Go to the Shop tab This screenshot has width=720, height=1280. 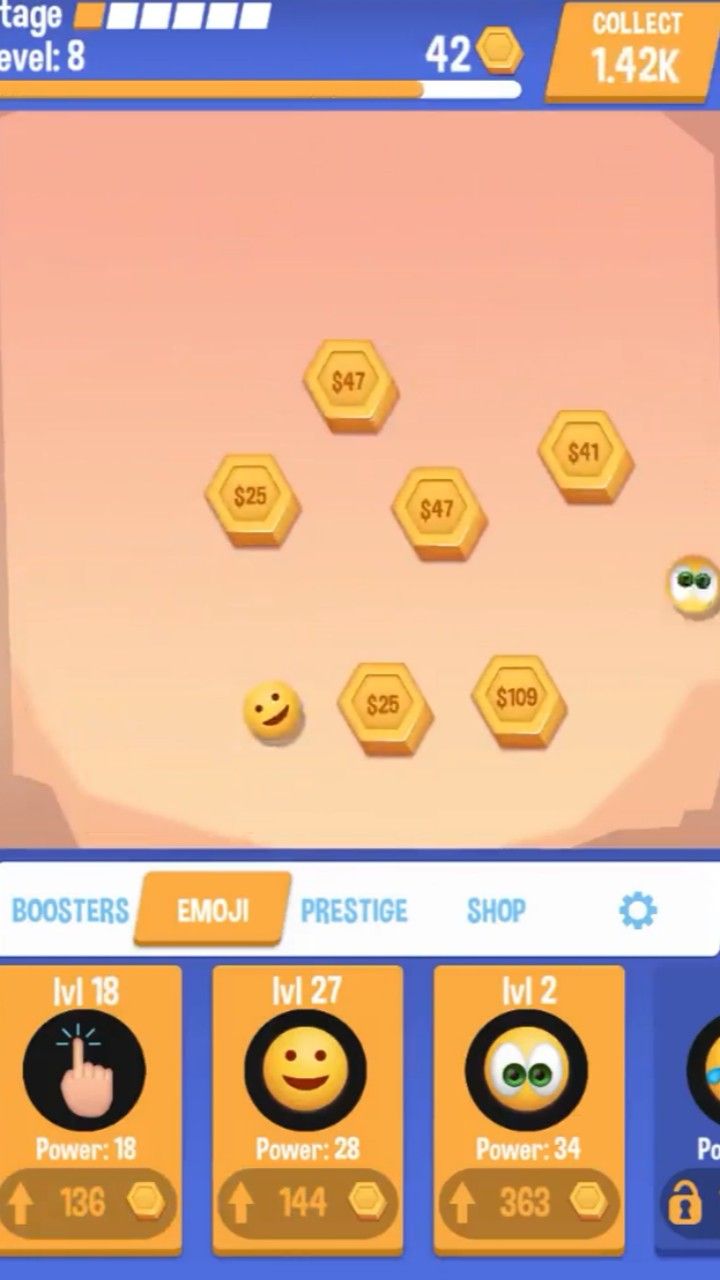click(495, 910)
